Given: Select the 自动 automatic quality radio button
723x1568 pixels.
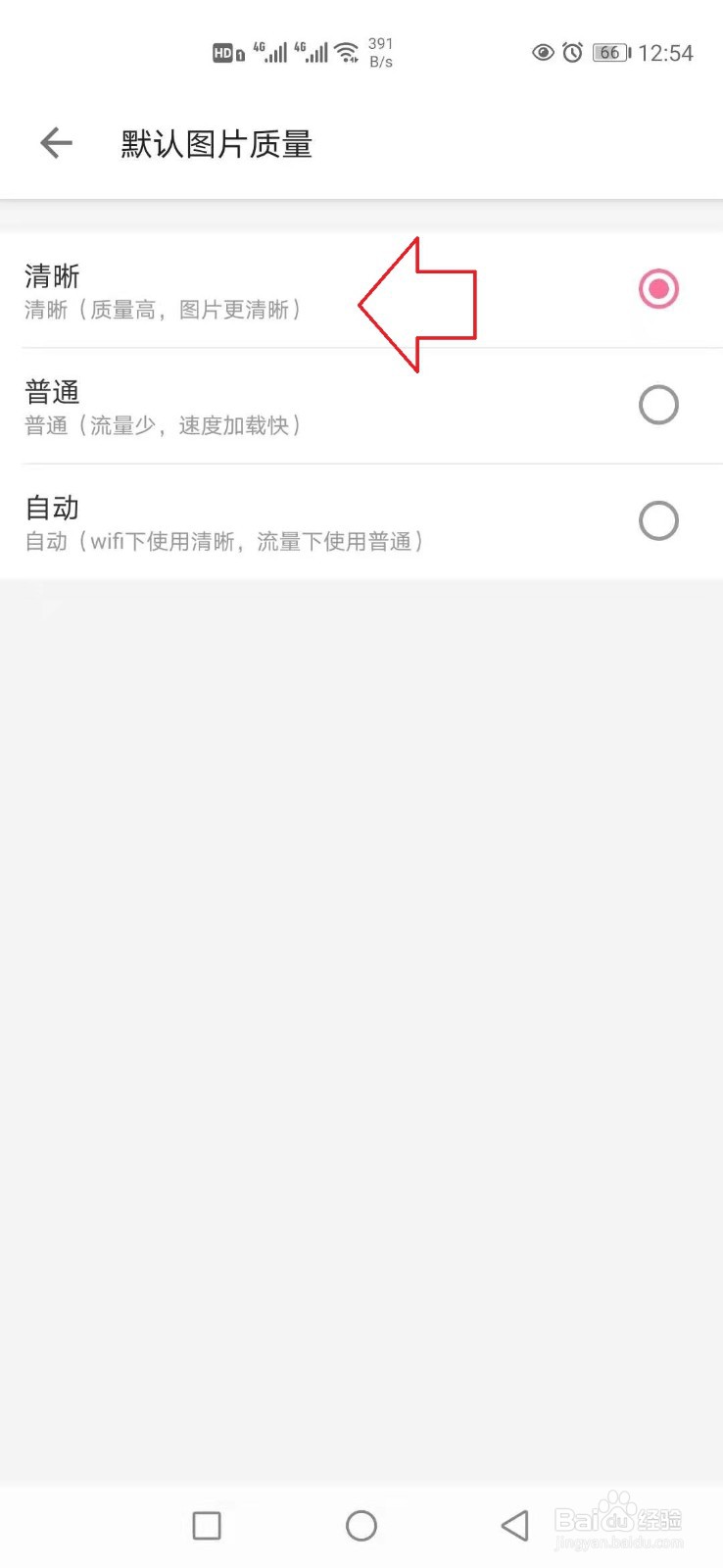Looking at the screenshot, I should (x=657, y=520).
